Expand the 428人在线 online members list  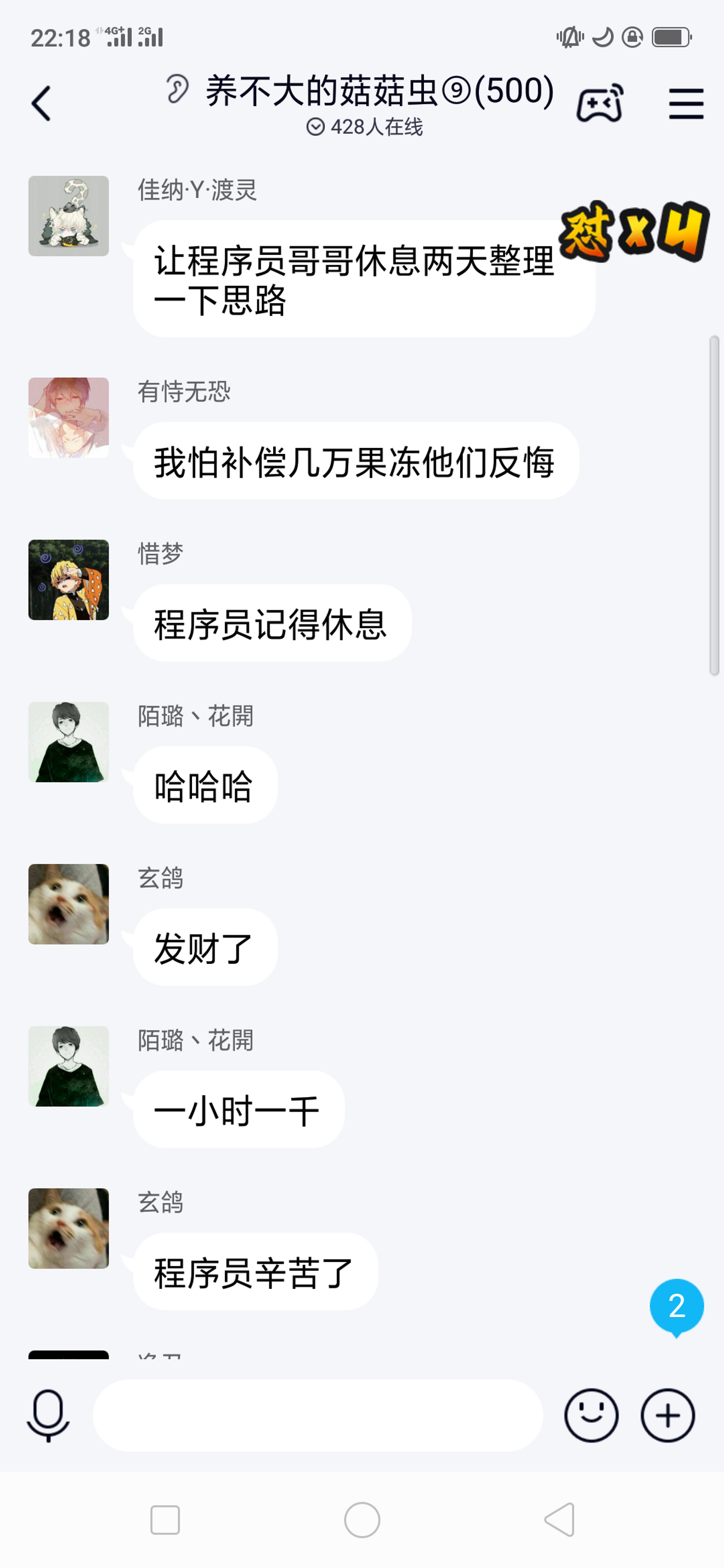click(364, 127)
